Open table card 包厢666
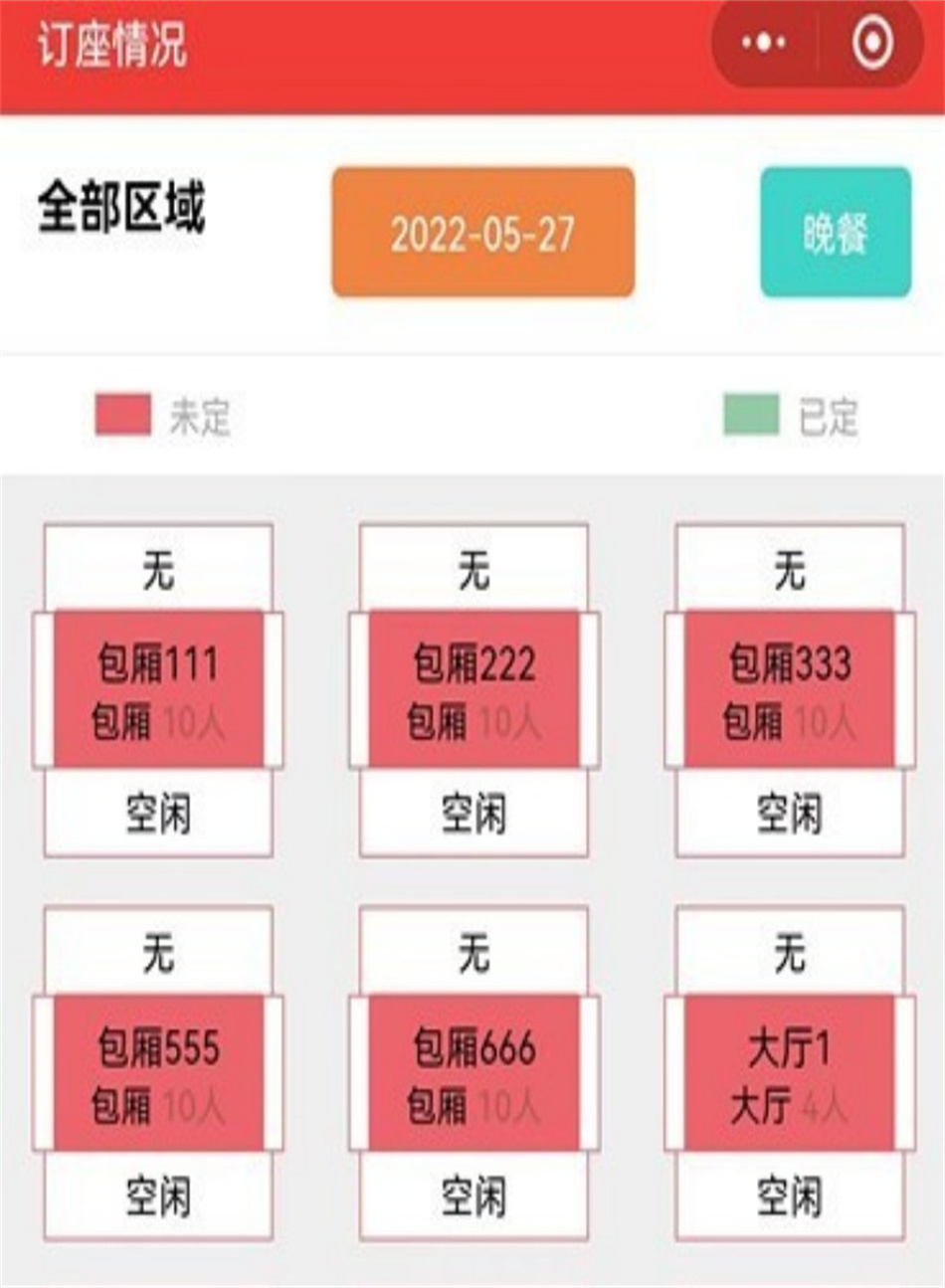 pyautogui.click(x=473, y=1073)
